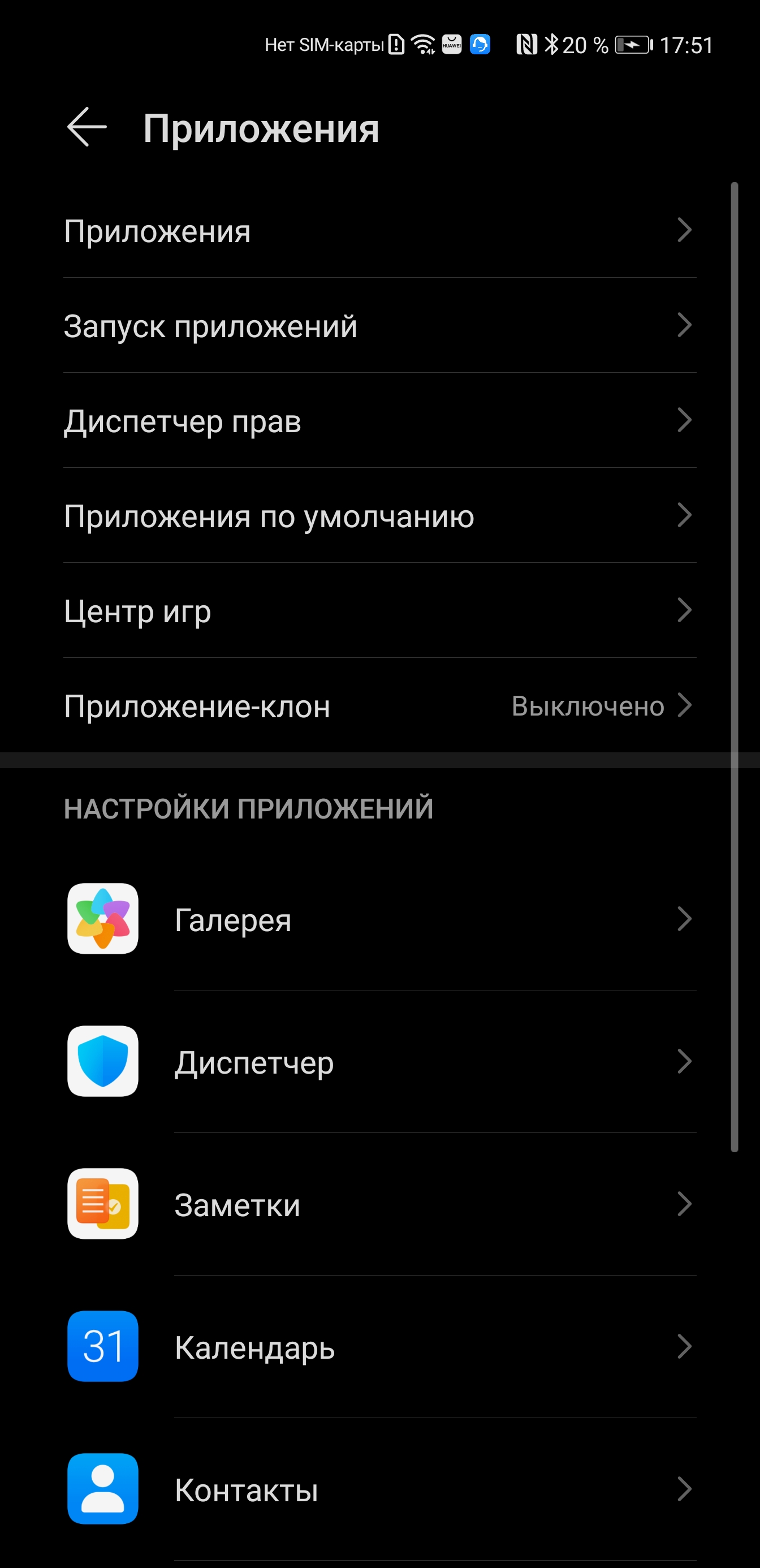Viewport: 760px width, 1568px height.
Task: Open Заметки app settings
Action: click(x=379, y=1204)
